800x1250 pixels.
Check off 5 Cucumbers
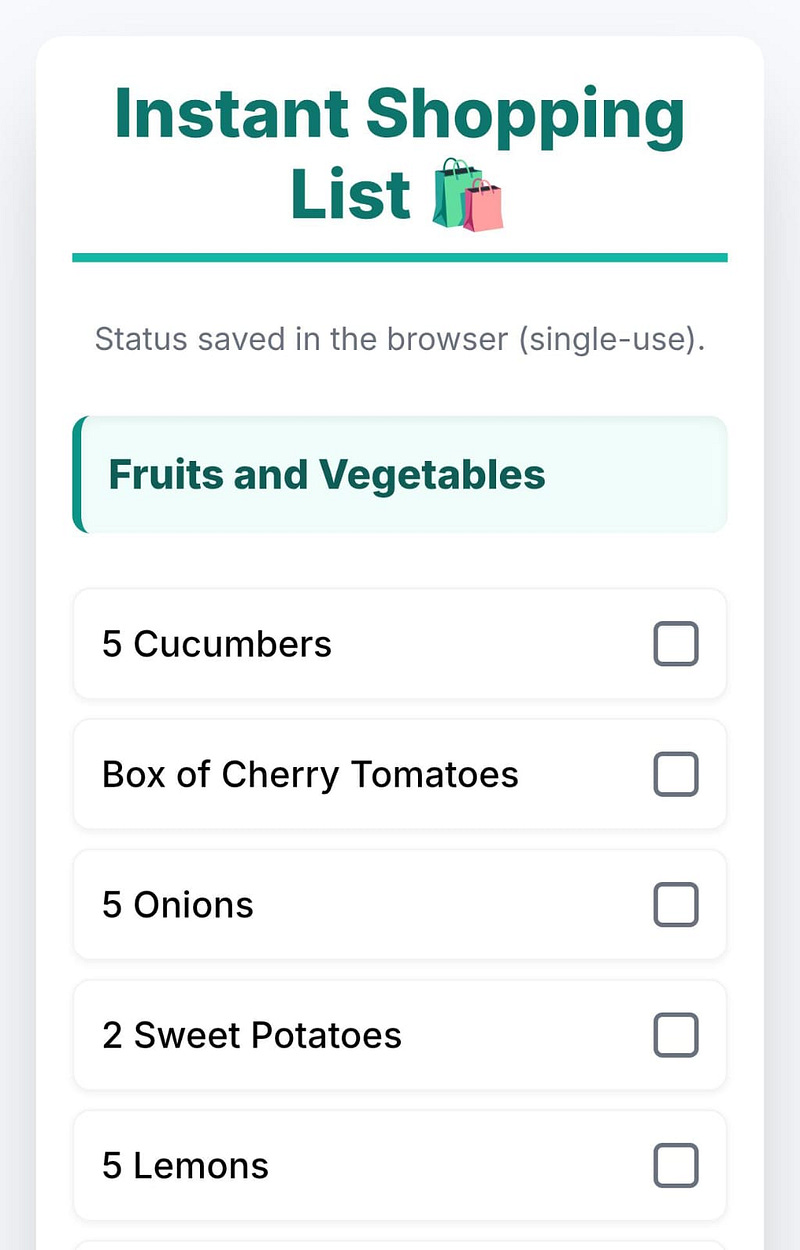(676, 644)
